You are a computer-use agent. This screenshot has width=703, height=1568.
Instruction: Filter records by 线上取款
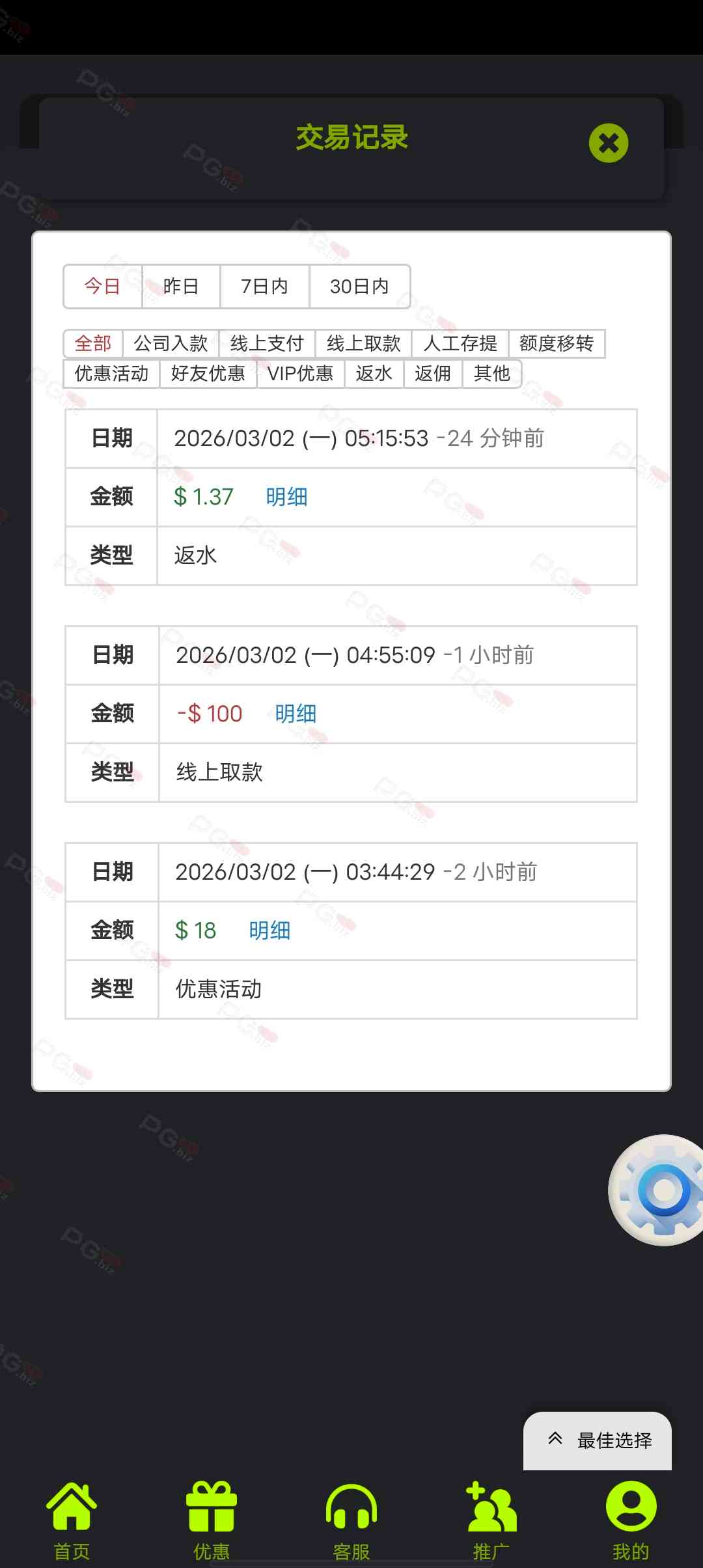363,343
